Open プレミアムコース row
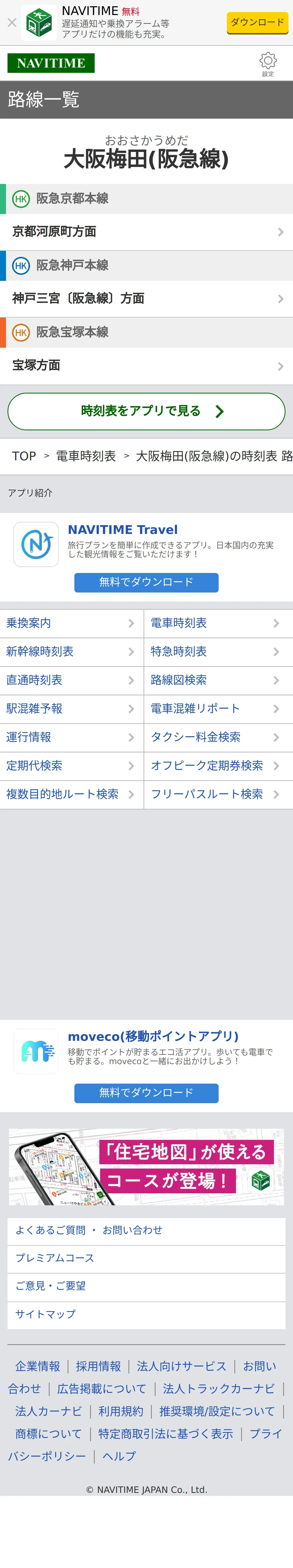 tap(146, 1258)
